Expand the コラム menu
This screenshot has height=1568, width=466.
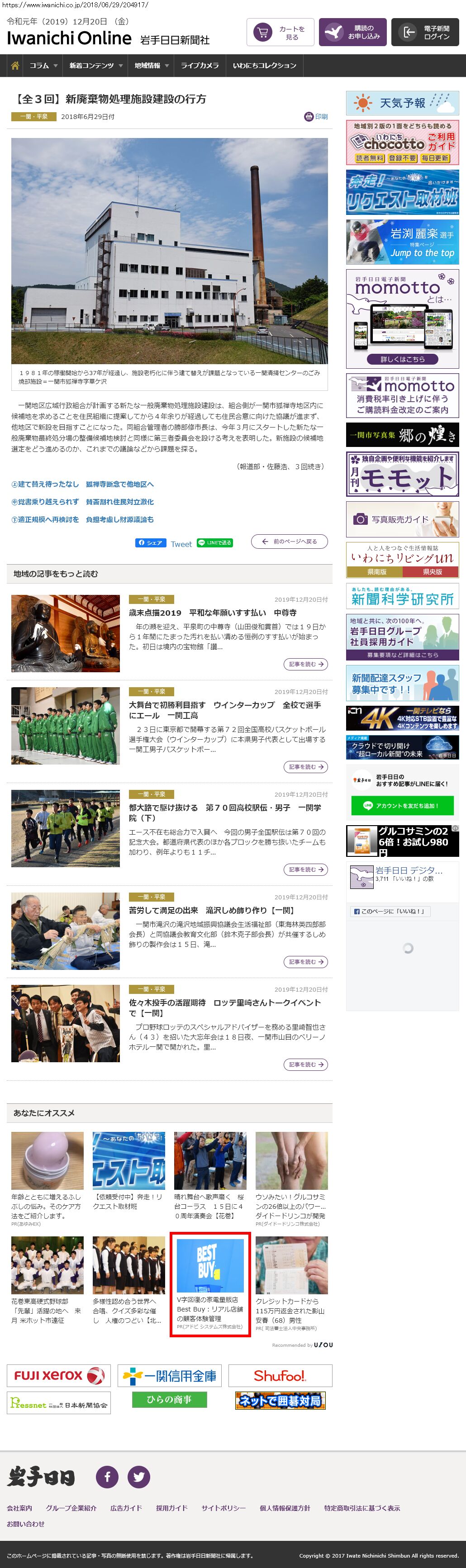pos(43,66)
